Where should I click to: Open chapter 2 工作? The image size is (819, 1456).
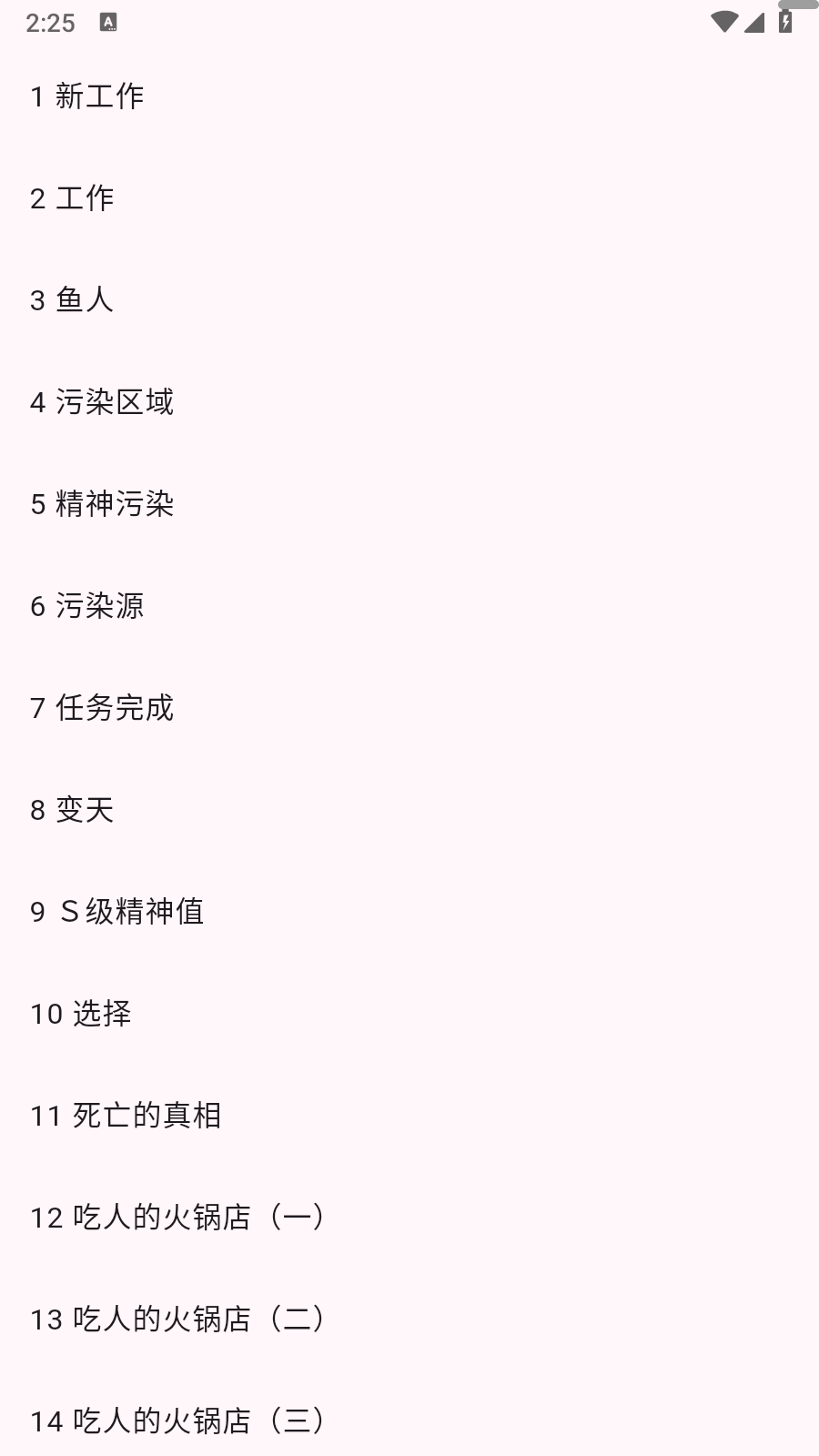71,198
